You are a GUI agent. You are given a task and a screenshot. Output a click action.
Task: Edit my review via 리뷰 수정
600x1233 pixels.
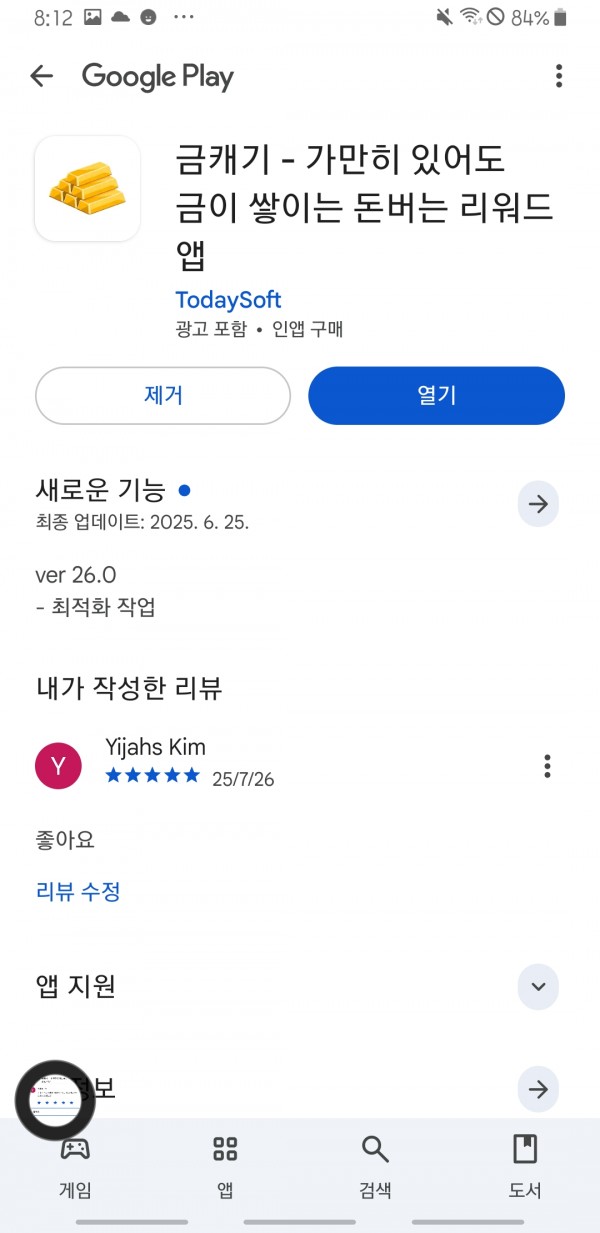(x=78, y=891)
